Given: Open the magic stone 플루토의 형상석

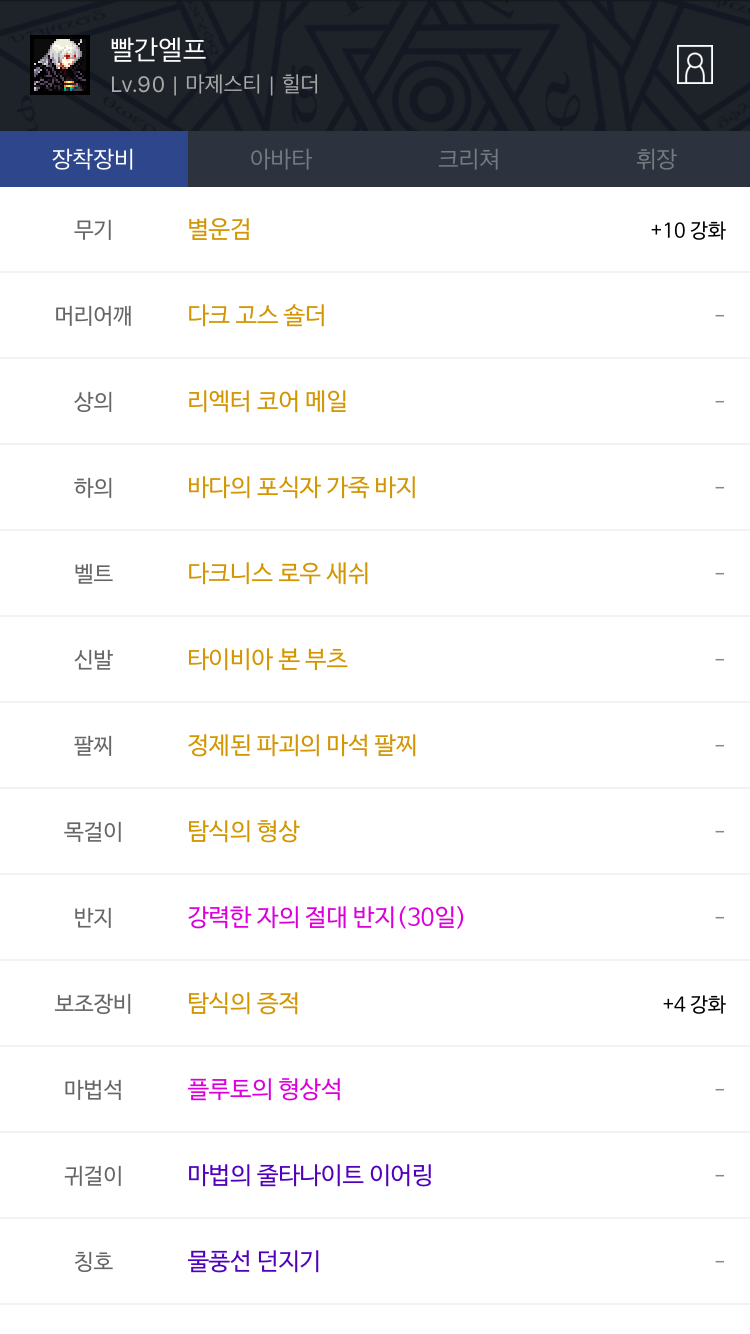Looking at the screenshot, I should (265, 1090).
